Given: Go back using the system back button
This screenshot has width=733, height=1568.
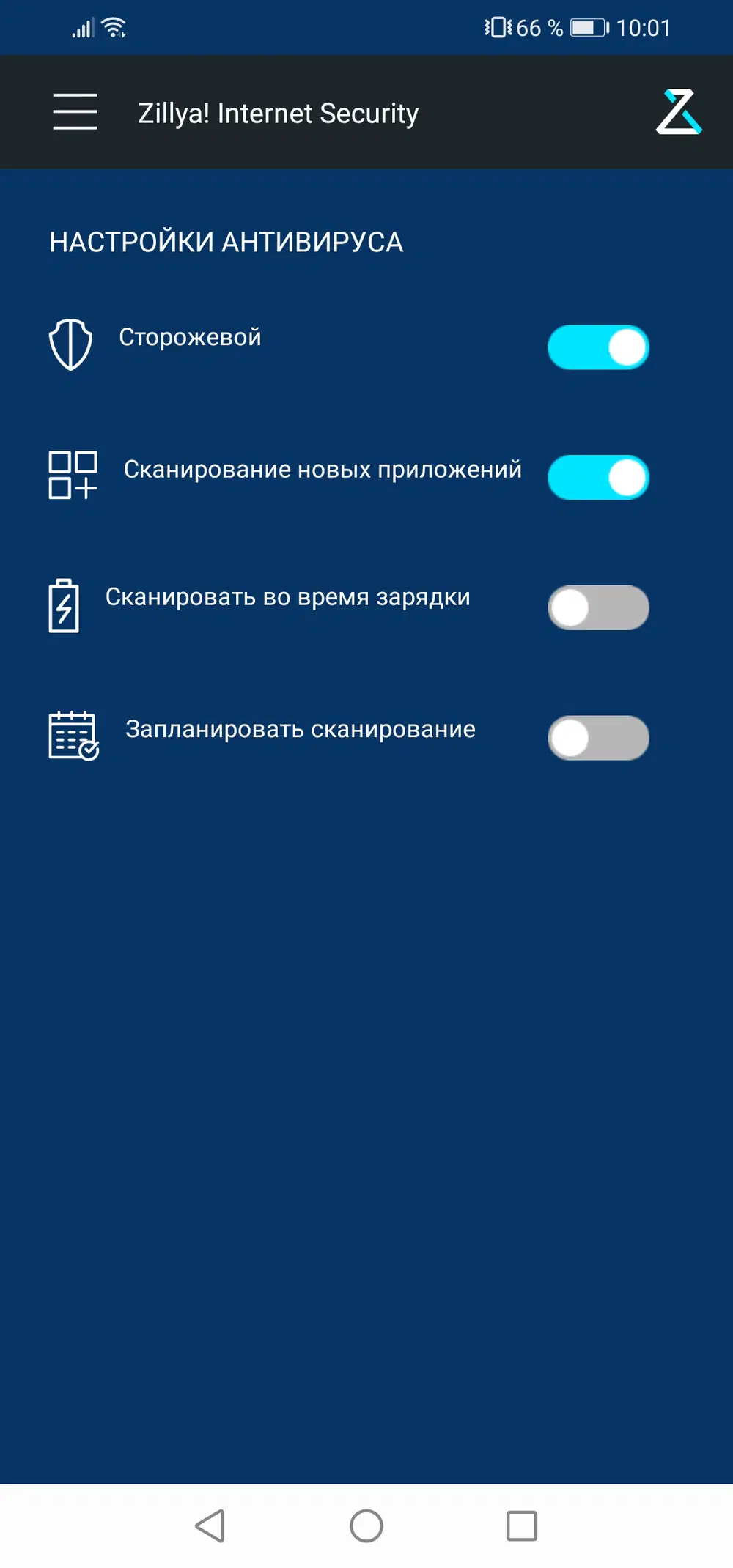Looking at the screenshot, I should point(210,1526).
